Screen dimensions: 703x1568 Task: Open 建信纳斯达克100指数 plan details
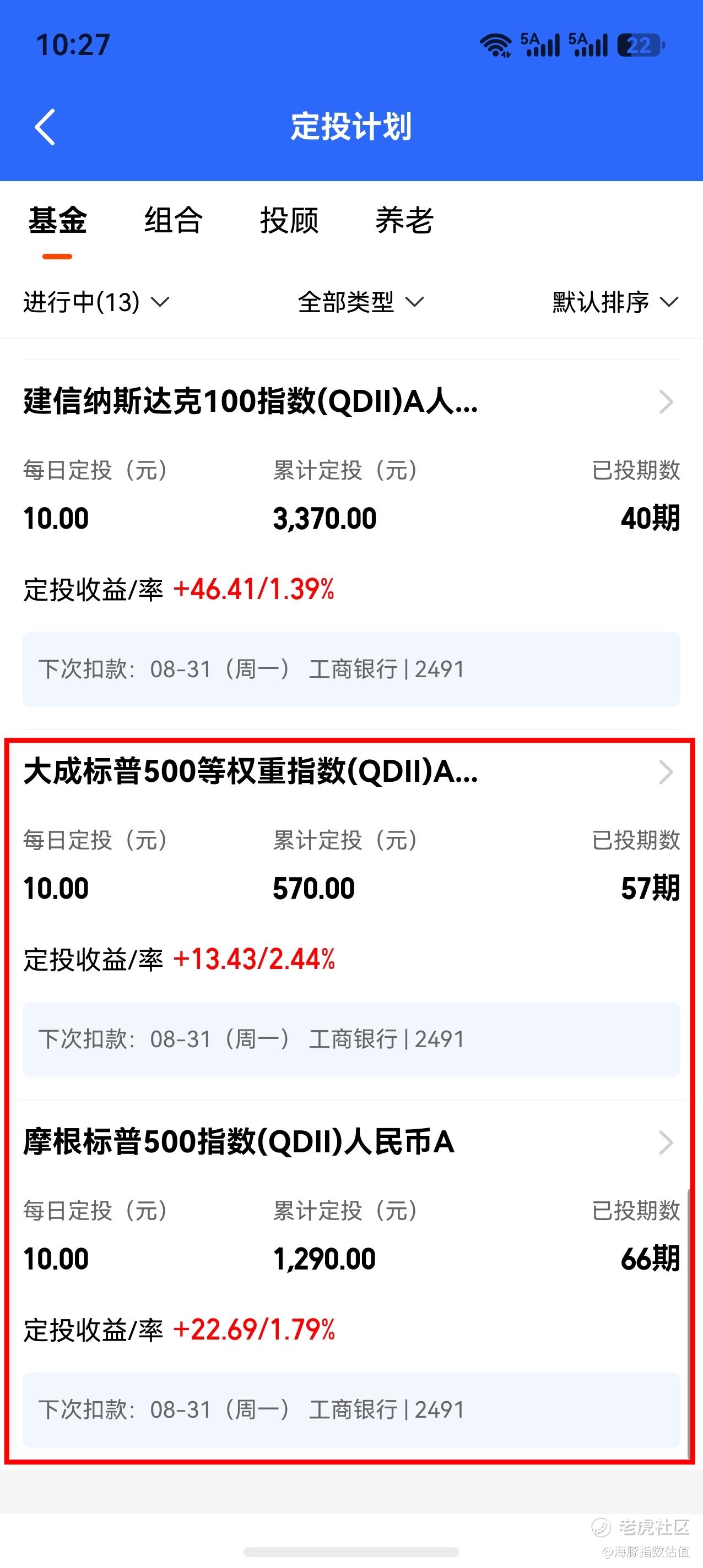pyautogui.click(x=351, y=402)
